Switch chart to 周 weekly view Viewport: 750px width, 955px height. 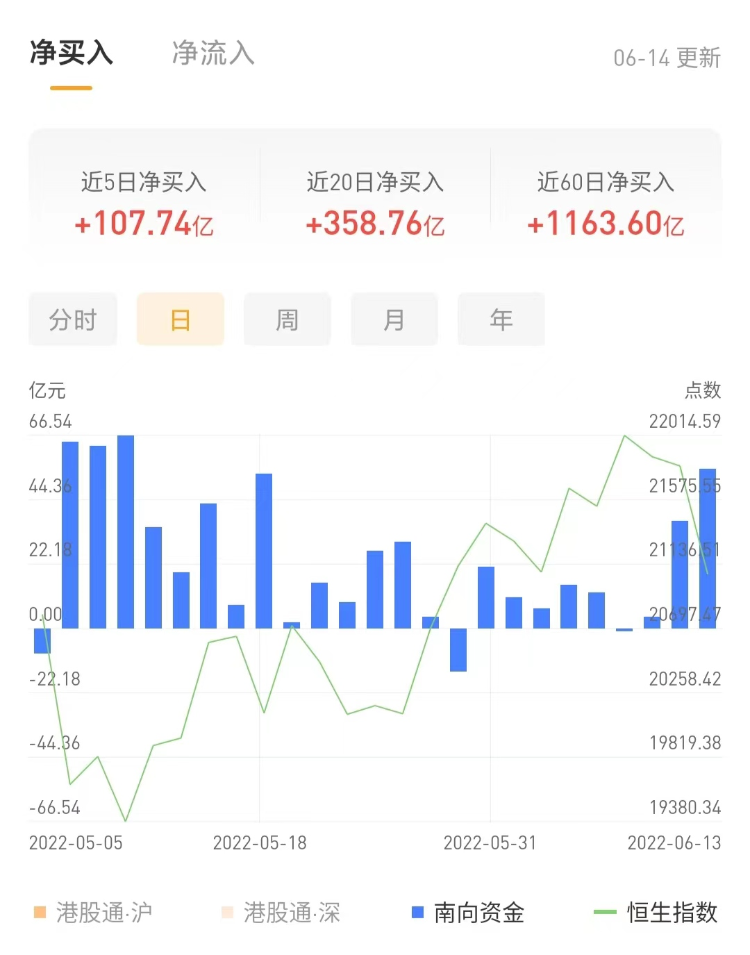click(x=287, y=320)
